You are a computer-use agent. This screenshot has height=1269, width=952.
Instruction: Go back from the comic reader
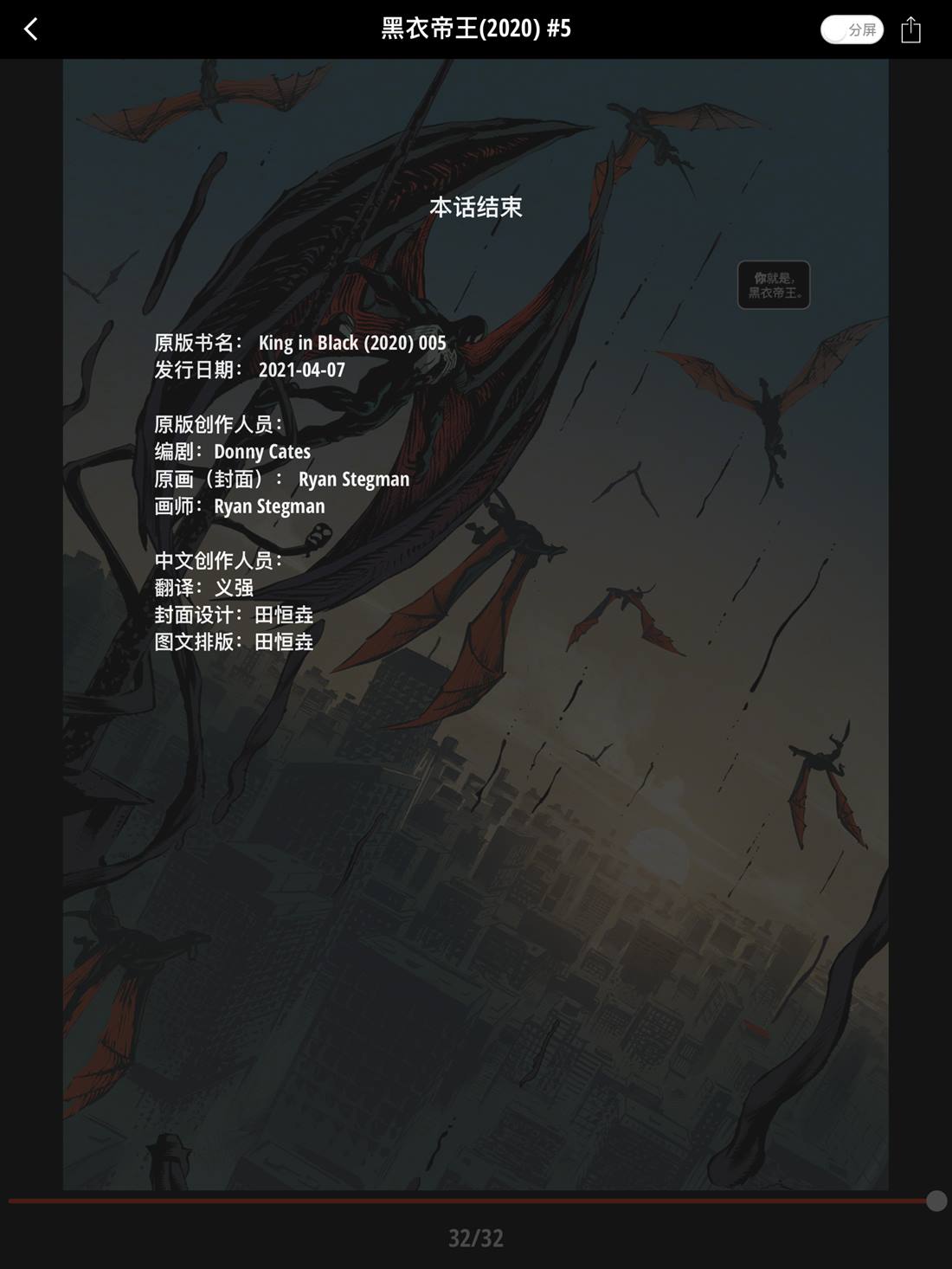click(31, 29)
